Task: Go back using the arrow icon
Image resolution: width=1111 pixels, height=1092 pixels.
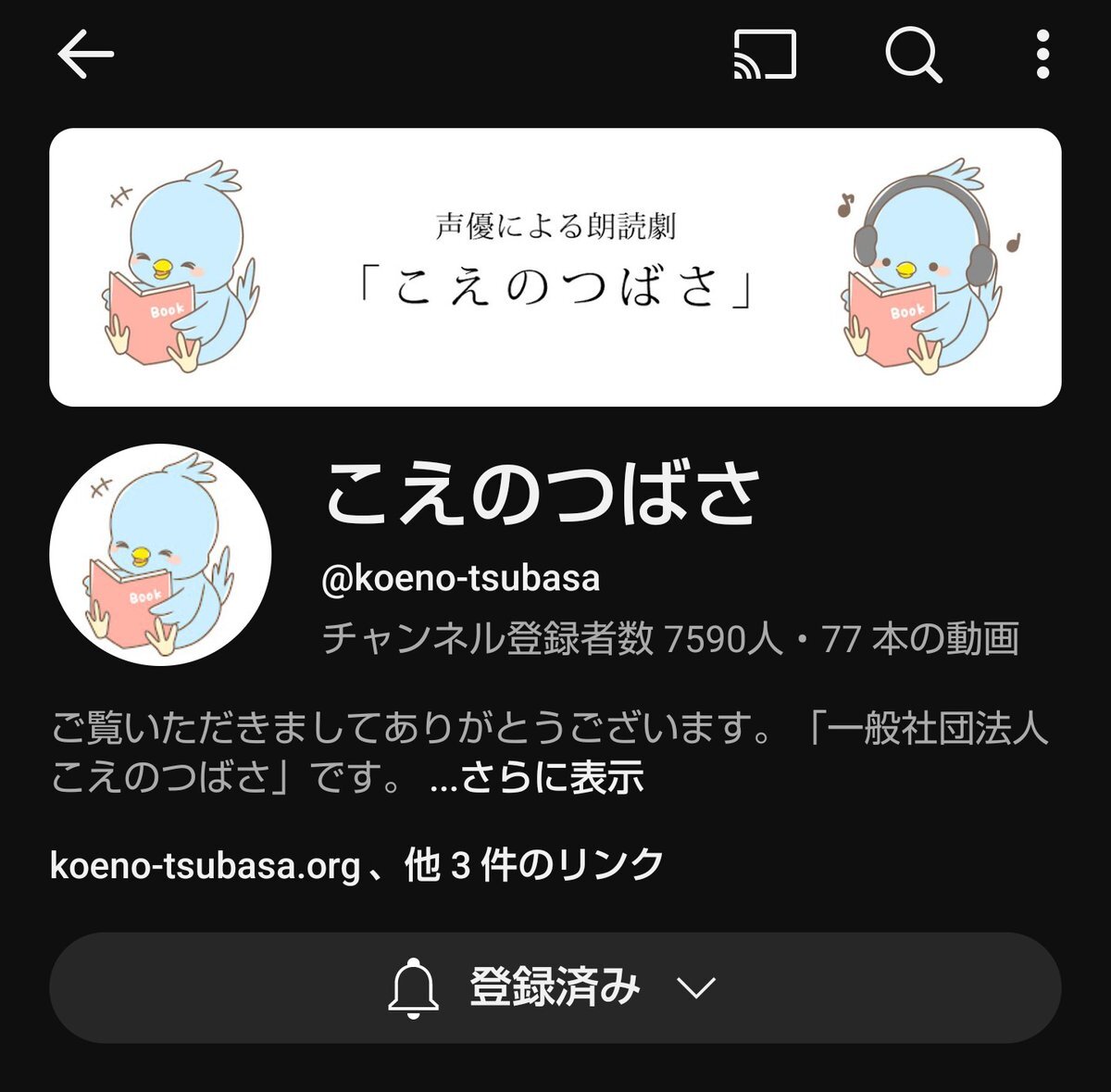Action: point(85,54)
